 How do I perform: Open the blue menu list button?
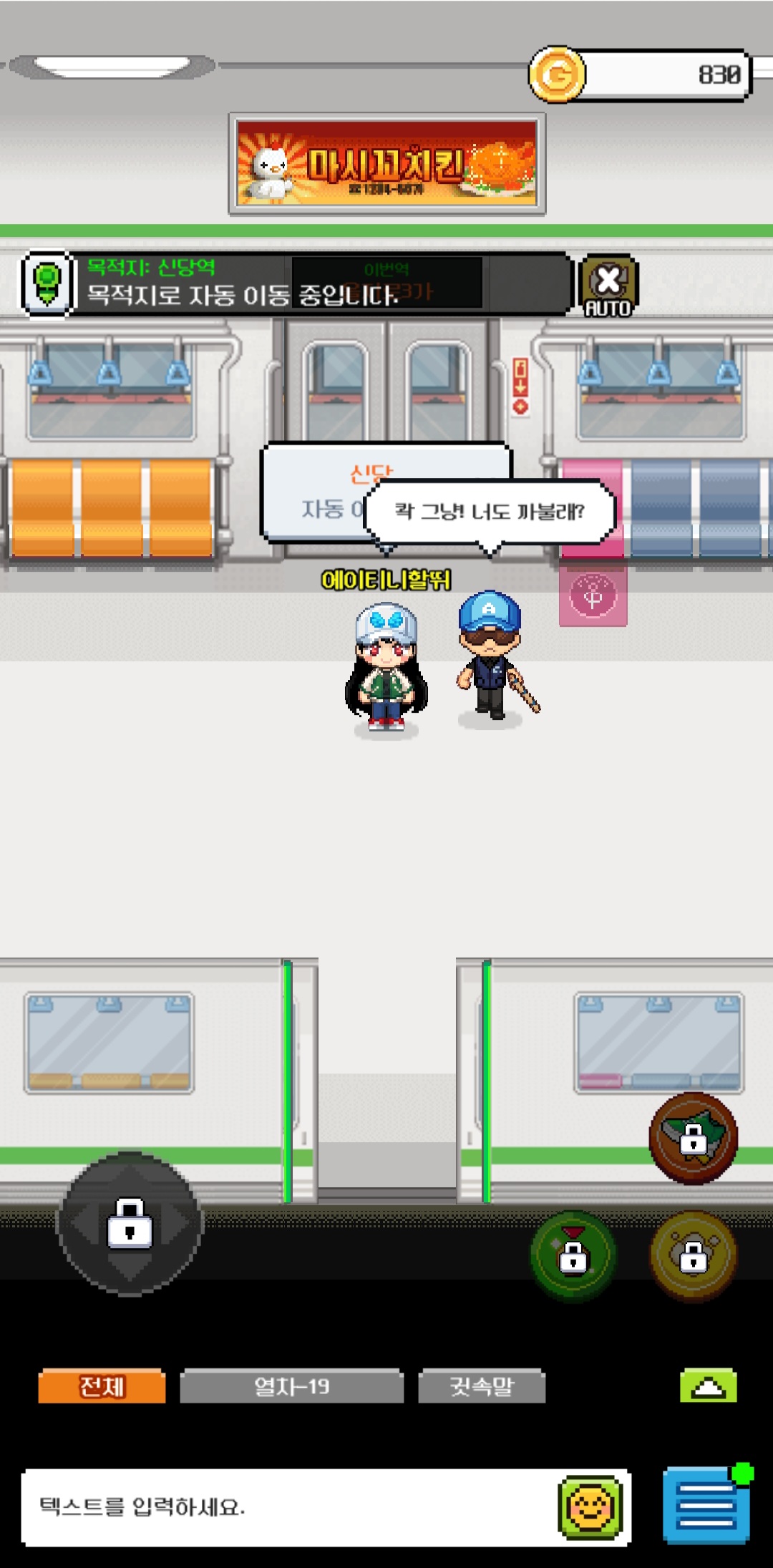click(x=706, y=1505)
